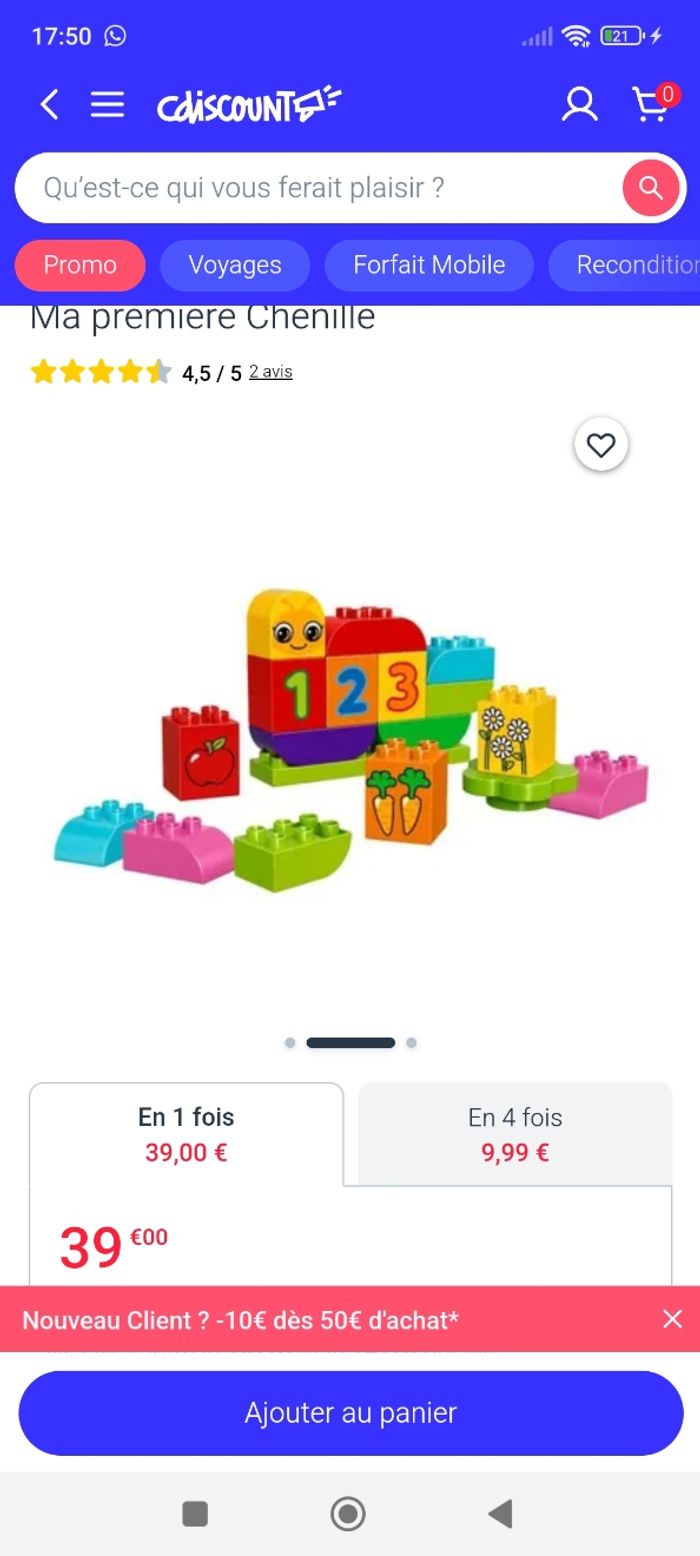
Task: Open the 2 avis reviews link
Action: point(271,372)
